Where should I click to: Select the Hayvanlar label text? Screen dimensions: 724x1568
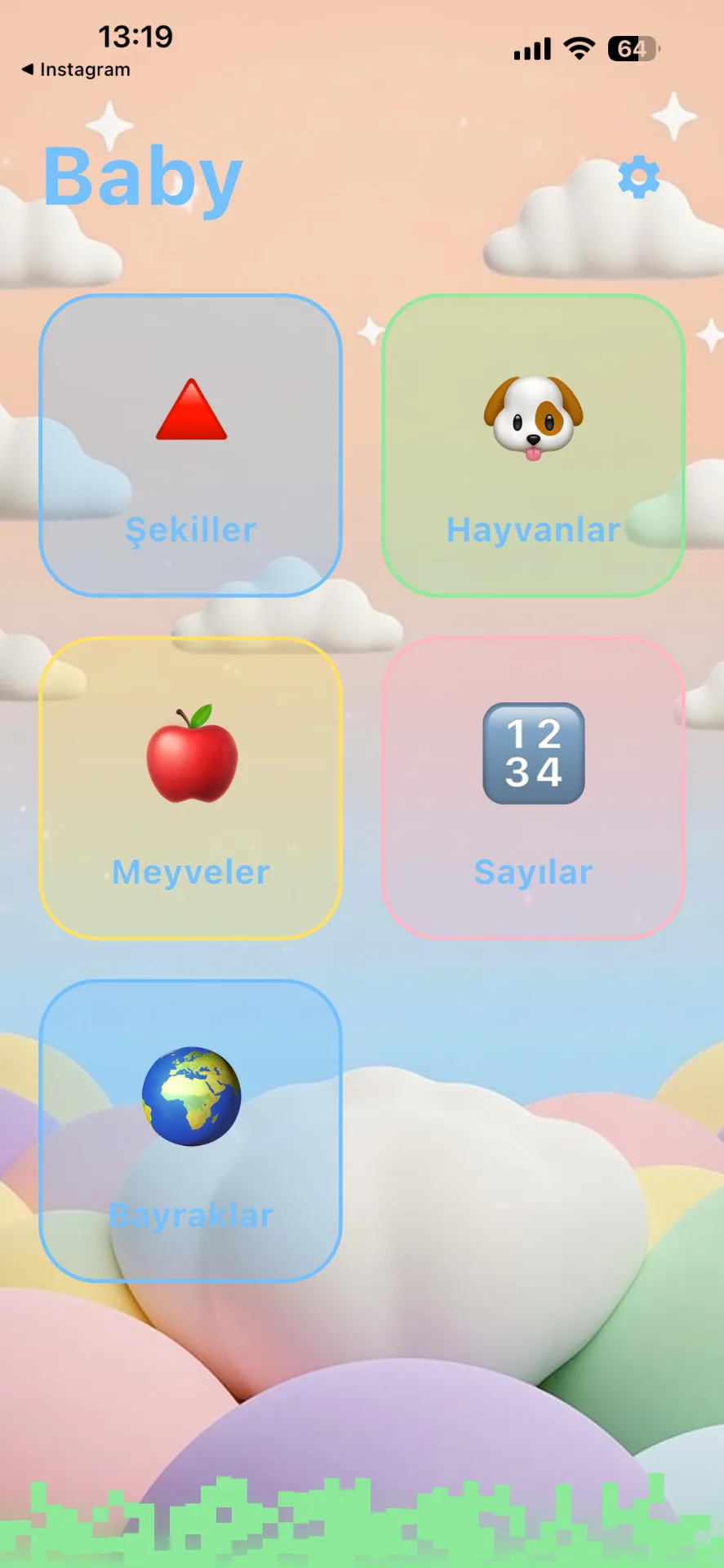pos(534,529)
